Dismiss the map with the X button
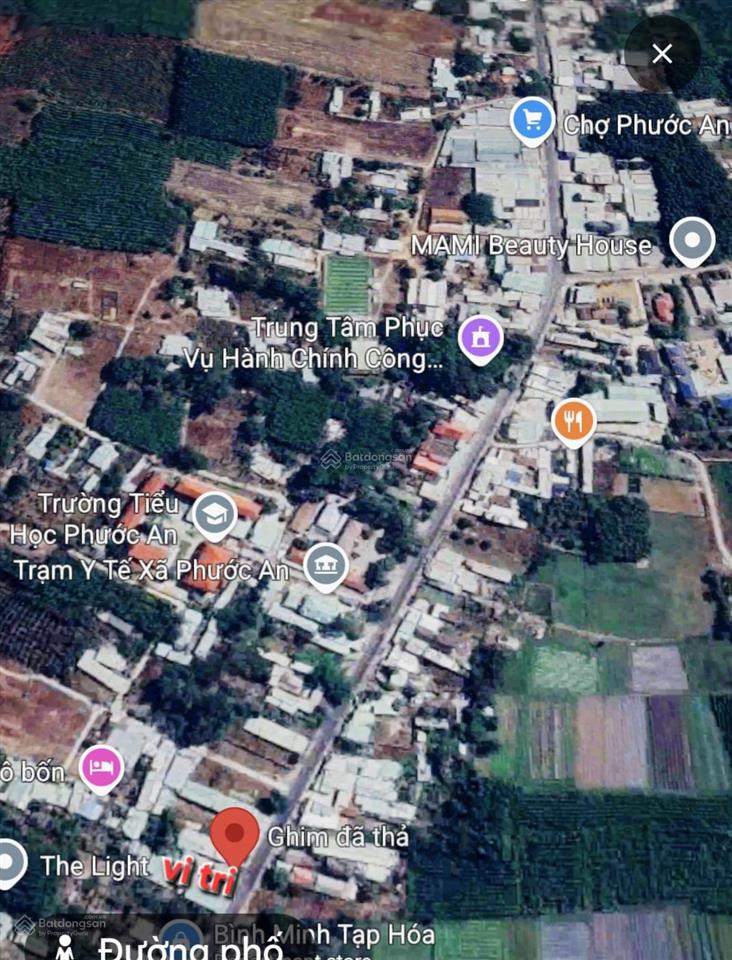Image resolution: width=732 pixels, height=960 pixels. pyautogui.click(x=661, y=54)
